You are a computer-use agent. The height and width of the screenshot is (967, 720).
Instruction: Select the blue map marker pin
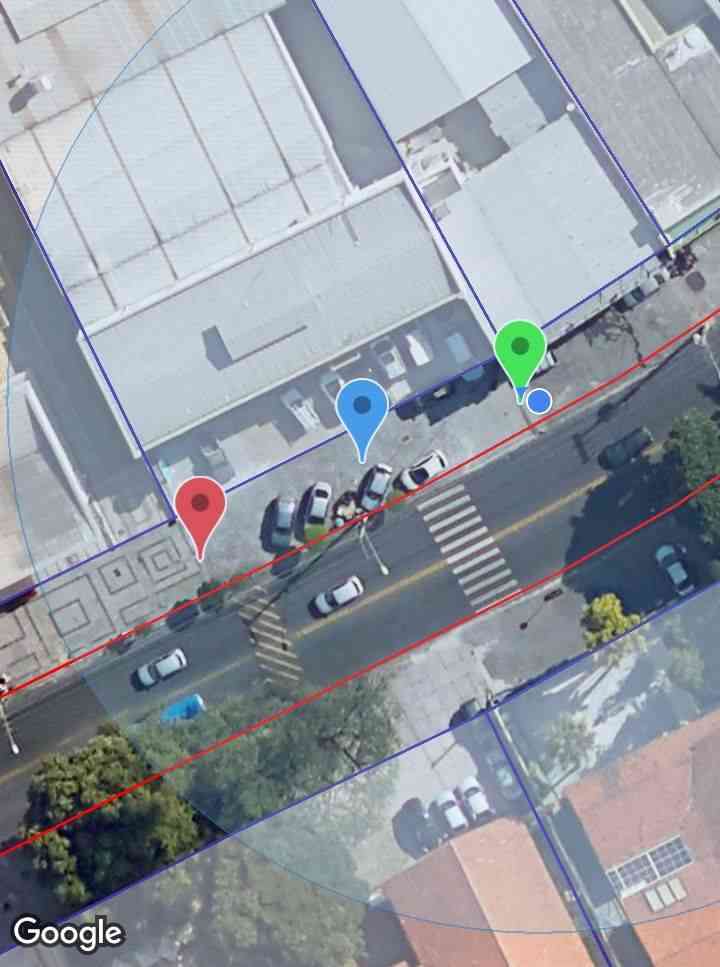pyautogui.click(x=362, y=408)
